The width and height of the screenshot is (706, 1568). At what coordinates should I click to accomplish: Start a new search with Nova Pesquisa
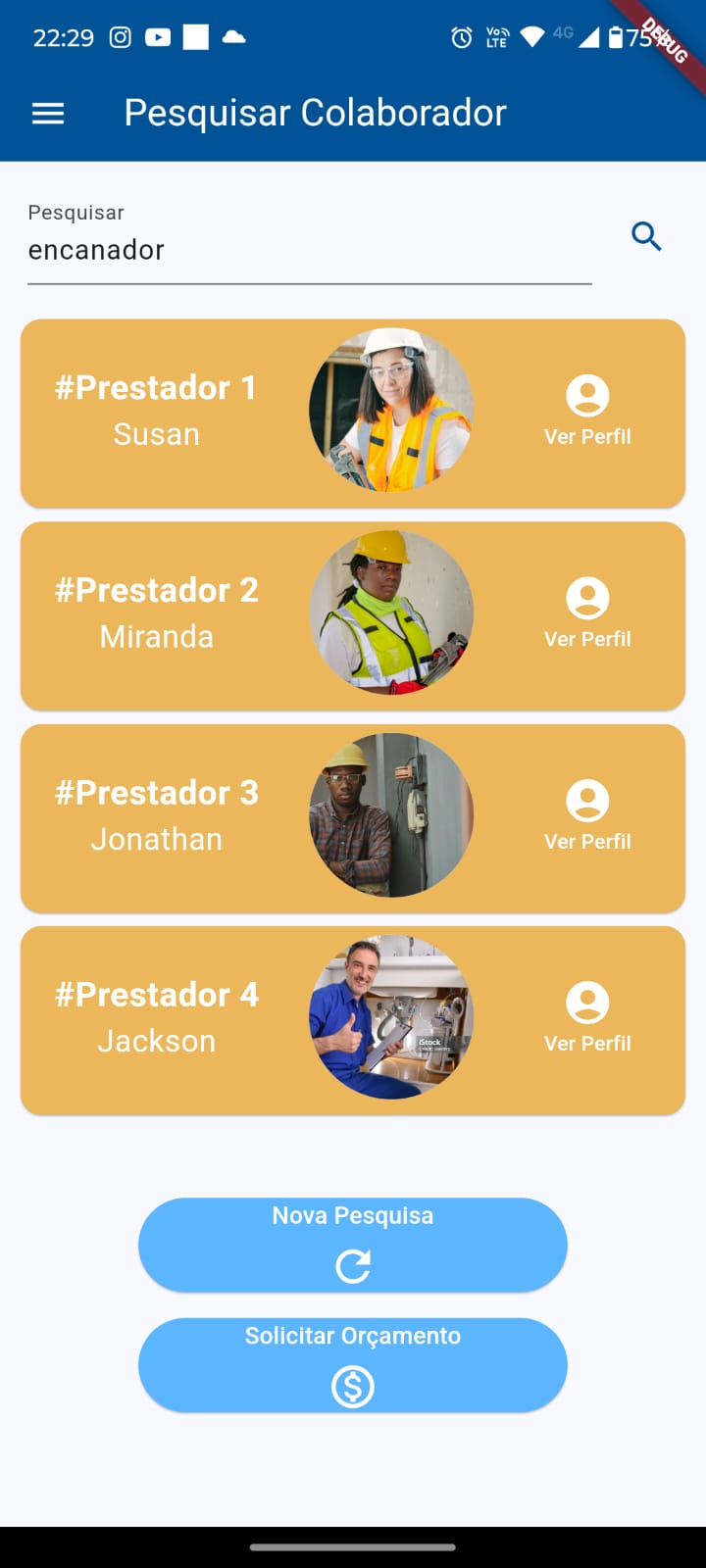(353, 1245)
